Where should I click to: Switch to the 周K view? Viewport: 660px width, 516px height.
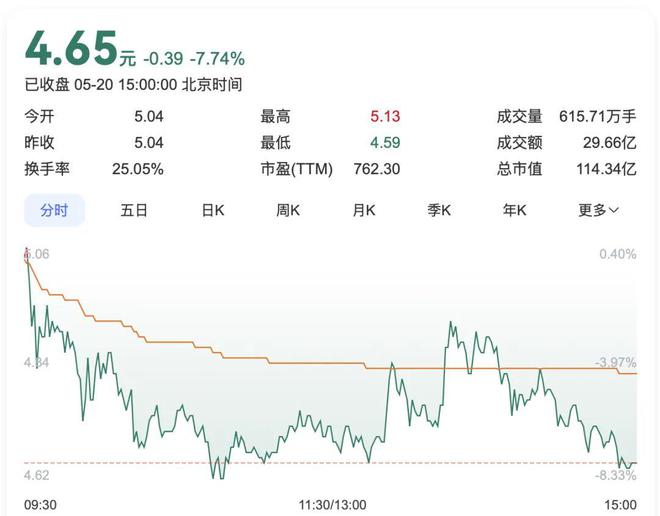[288, 210]
